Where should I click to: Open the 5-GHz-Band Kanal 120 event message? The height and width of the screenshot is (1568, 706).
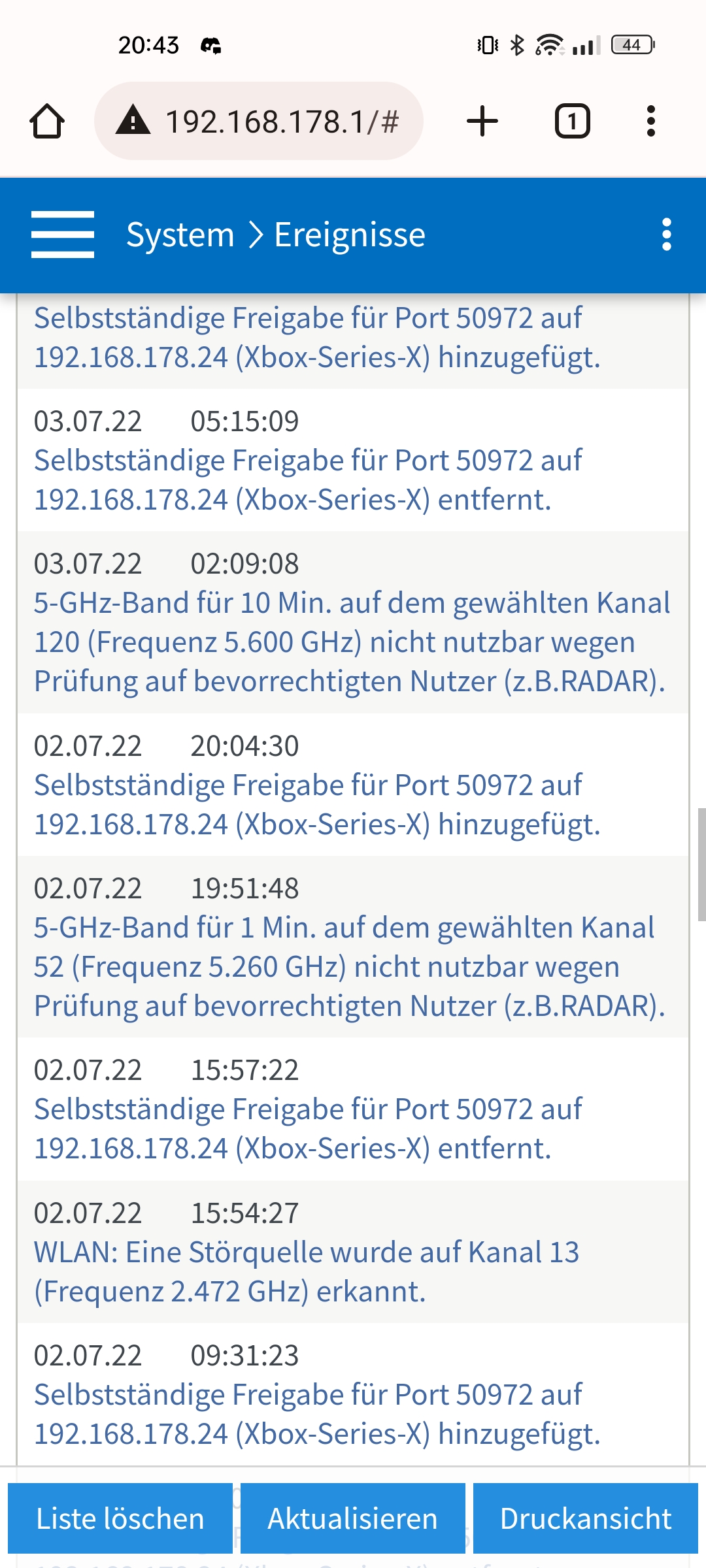(x=352, y=642)
